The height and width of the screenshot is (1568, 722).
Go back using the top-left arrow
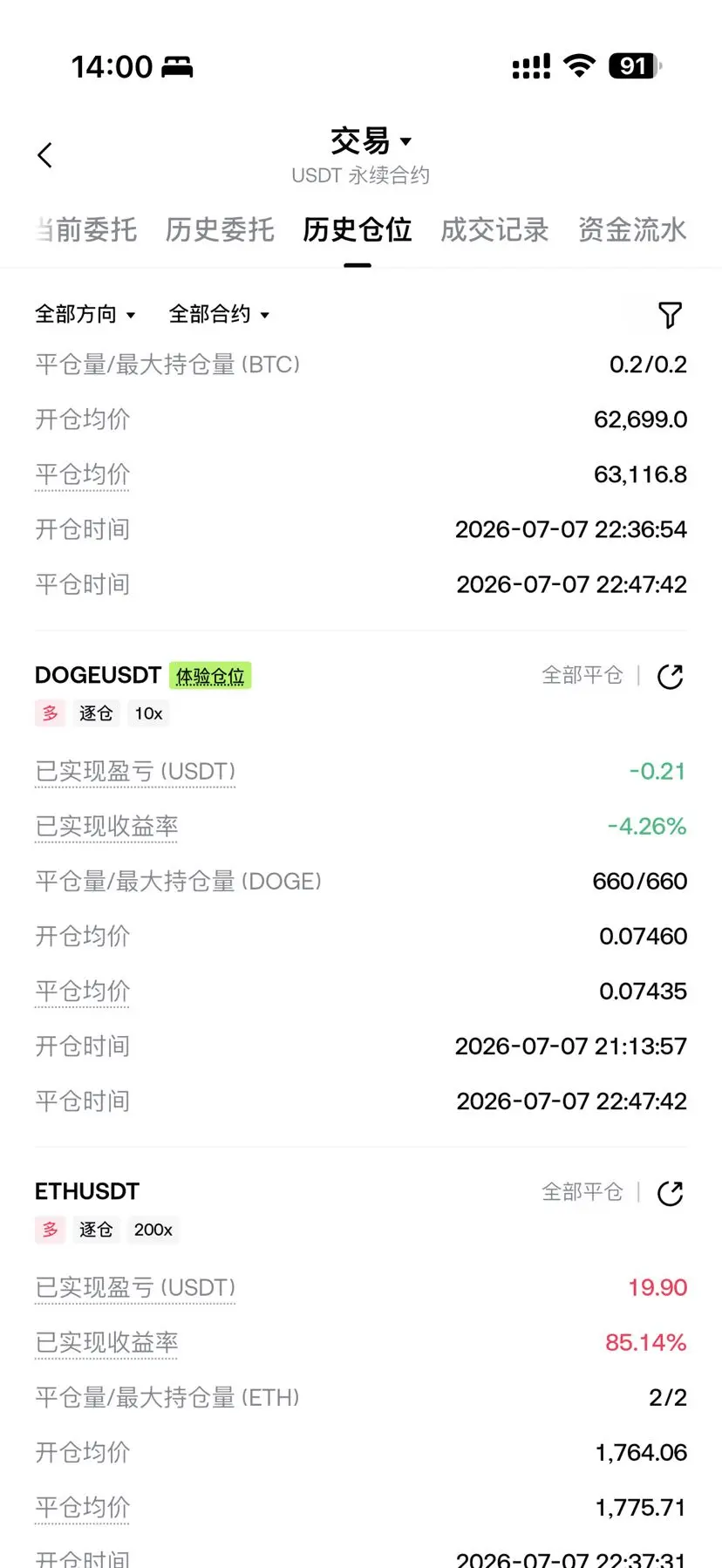click(45, 155)
